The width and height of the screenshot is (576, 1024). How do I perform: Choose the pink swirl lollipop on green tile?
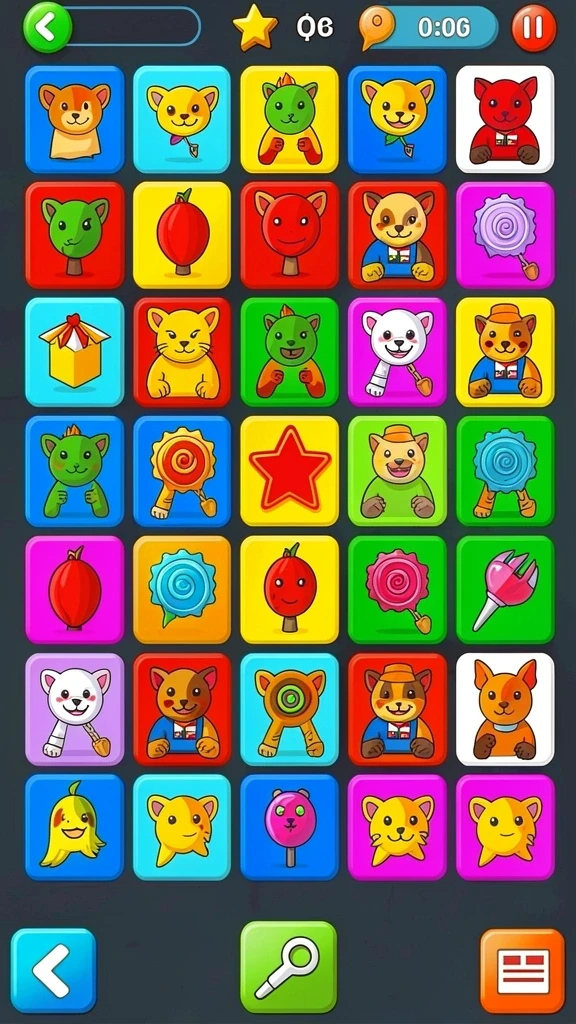point(397,589)
